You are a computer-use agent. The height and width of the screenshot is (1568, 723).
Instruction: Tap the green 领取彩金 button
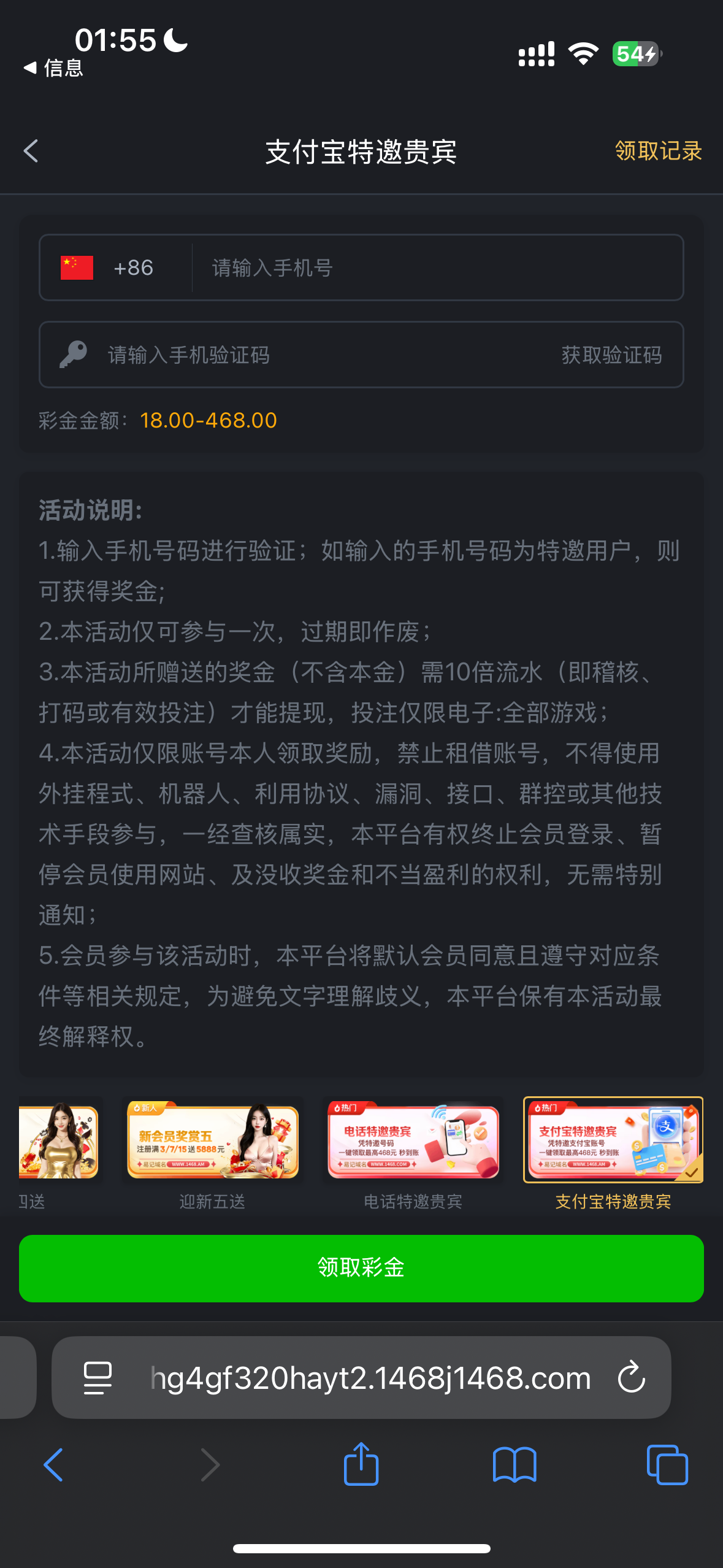click(361, 1268)
